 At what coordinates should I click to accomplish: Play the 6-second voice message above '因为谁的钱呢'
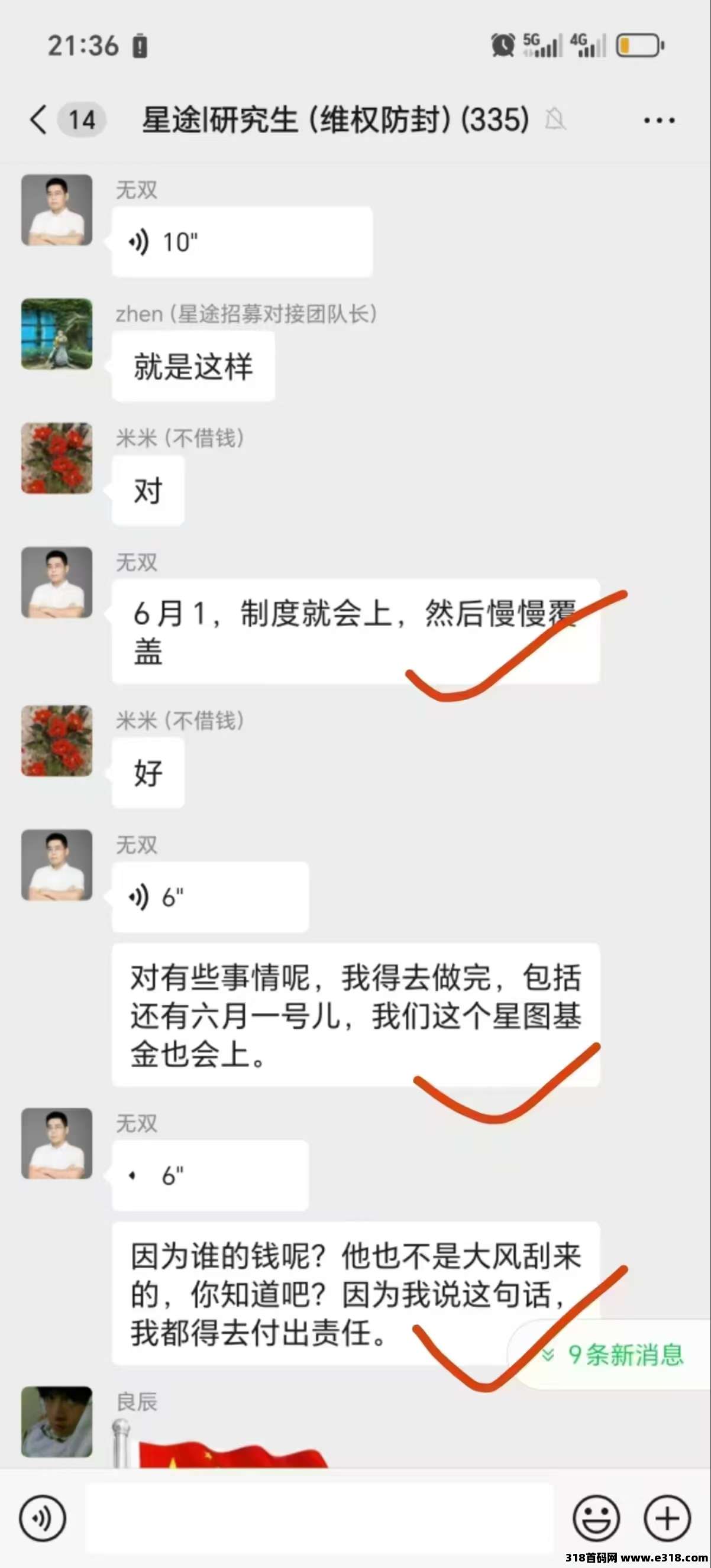coord(209,1175)
